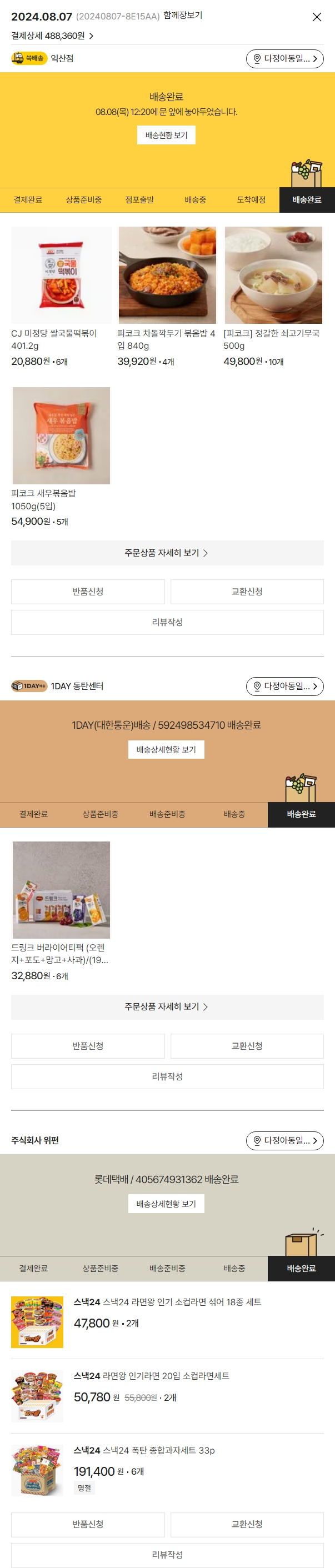Expand 주문상품 자세히 보기 for the 익산점 order
The image size is (335, 1568).
point(167,553)
